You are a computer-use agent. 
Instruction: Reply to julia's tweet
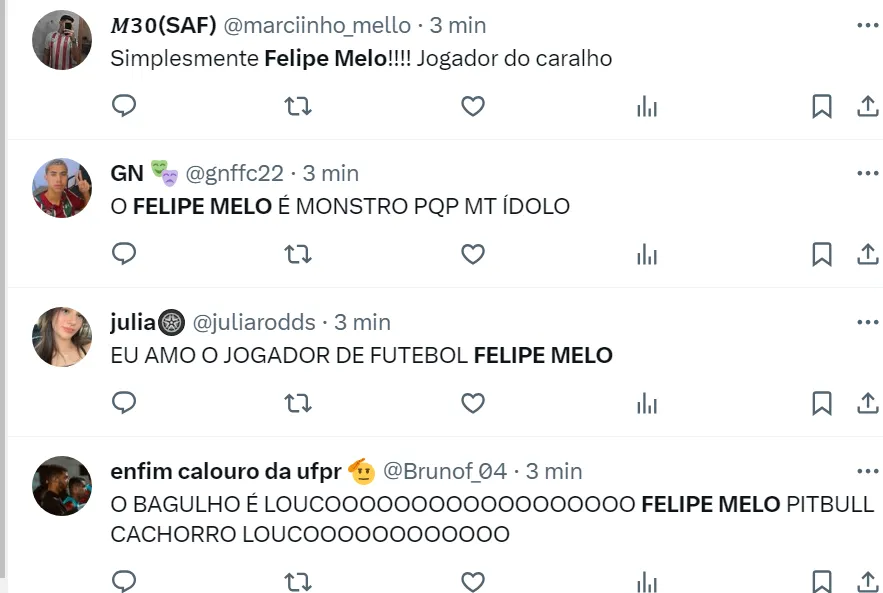click(x=124, y=402)
